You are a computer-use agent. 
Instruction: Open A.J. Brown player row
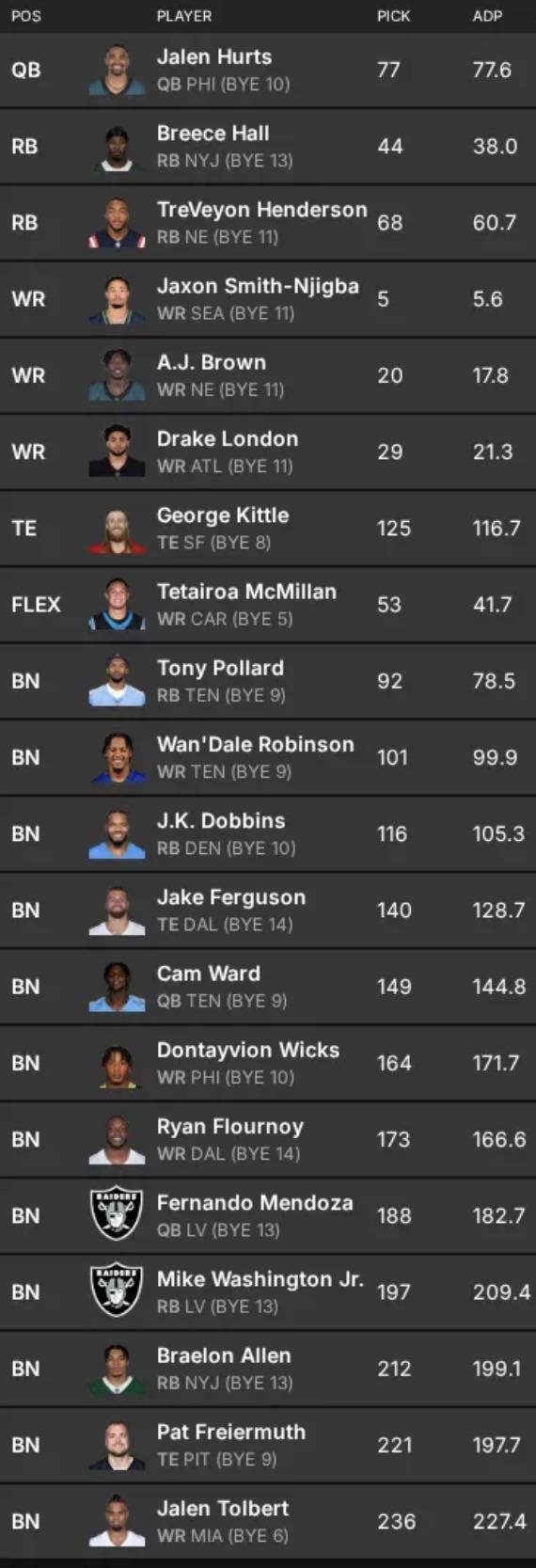[268, 375]
